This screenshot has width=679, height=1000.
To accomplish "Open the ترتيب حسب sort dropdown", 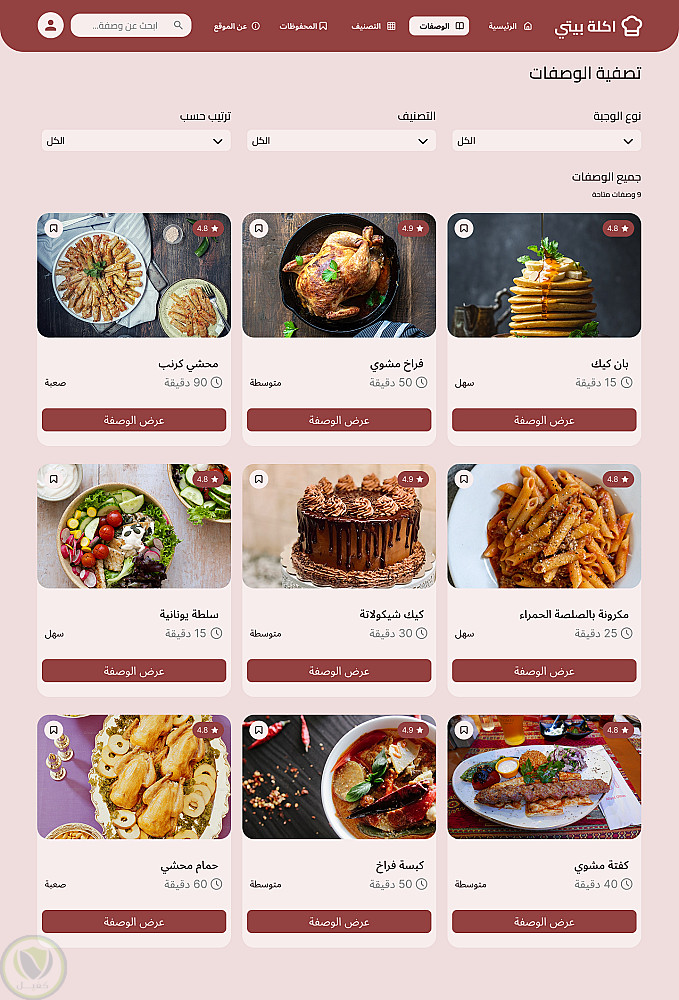I will click(136, 141).
